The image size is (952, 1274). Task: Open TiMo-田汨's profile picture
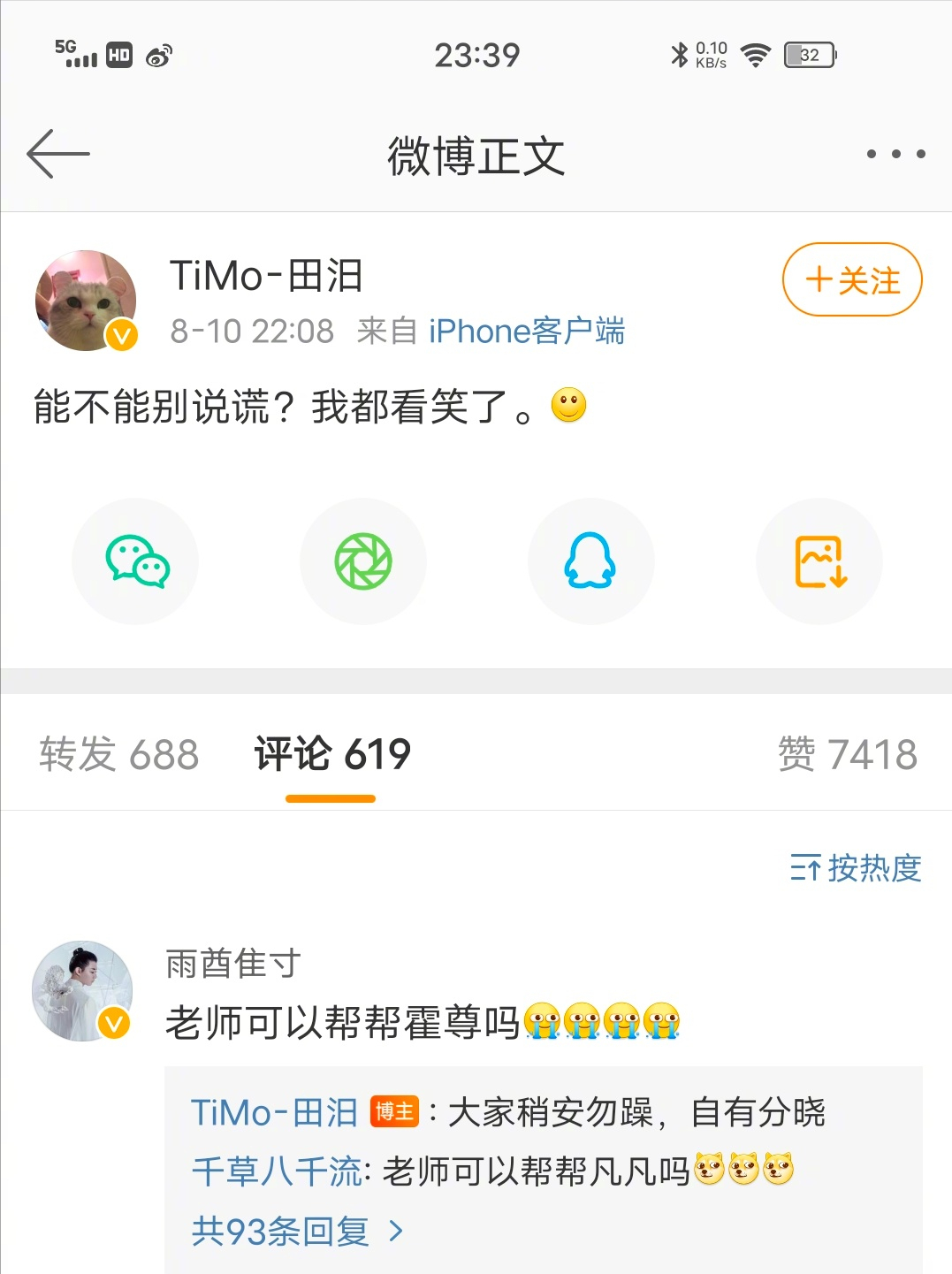tap(86, 301)
